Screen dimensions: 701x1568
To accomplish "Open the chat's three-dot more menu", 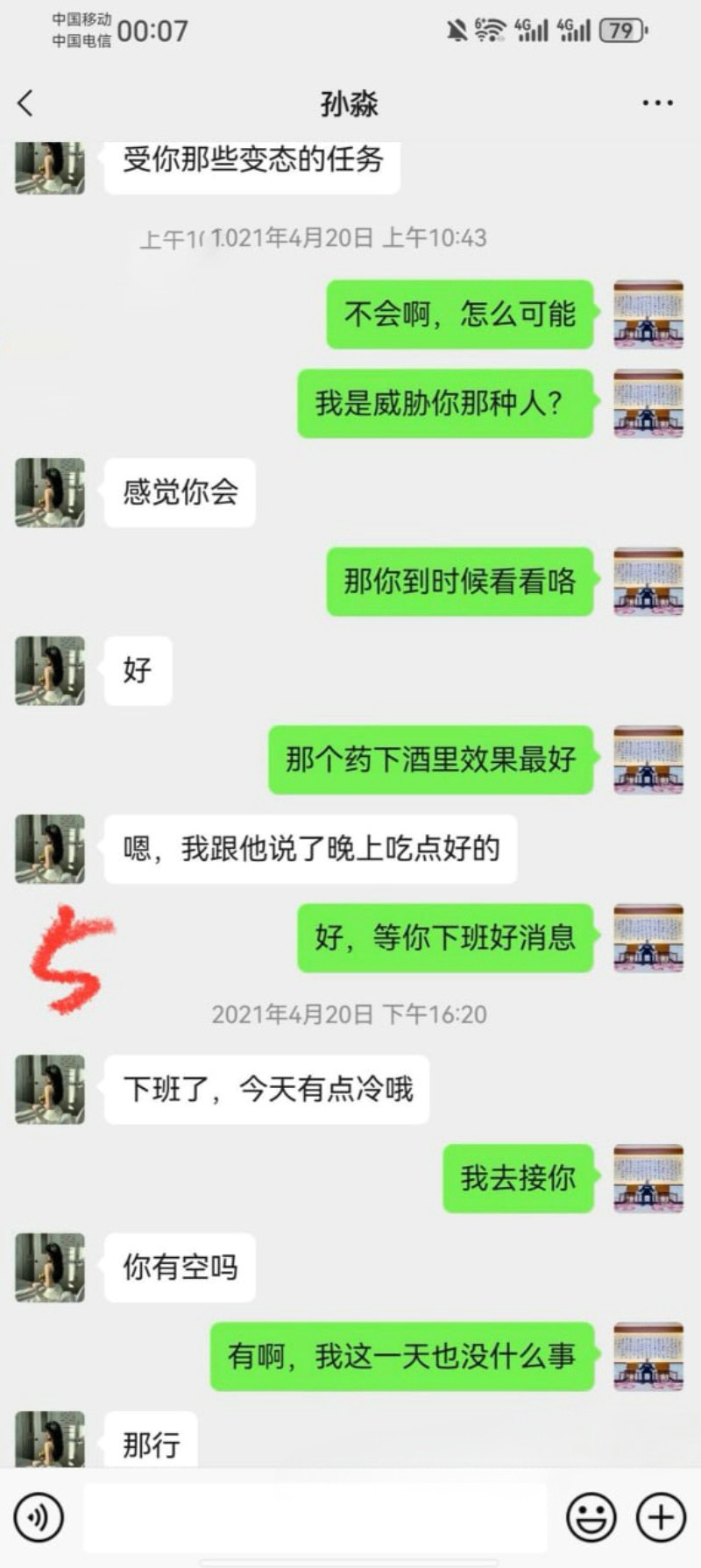I will click(x=657, y=103).
